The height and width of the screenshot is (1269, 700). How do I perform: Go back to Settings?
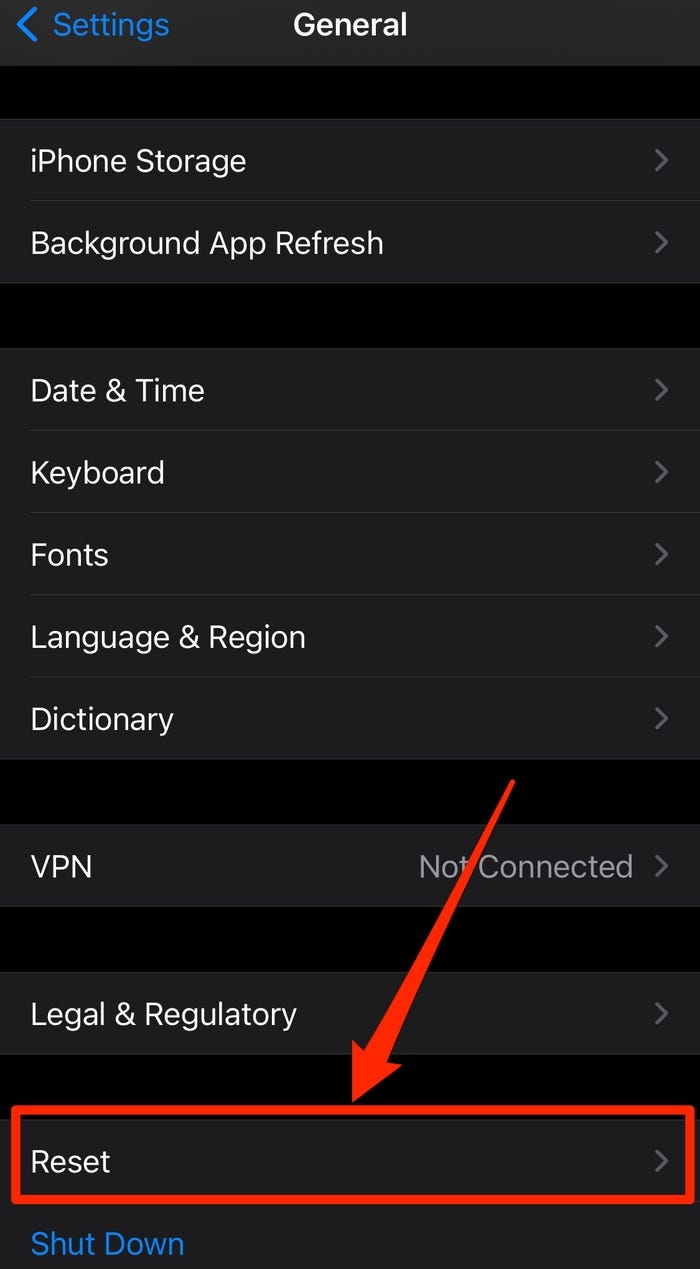click(95, 25)
